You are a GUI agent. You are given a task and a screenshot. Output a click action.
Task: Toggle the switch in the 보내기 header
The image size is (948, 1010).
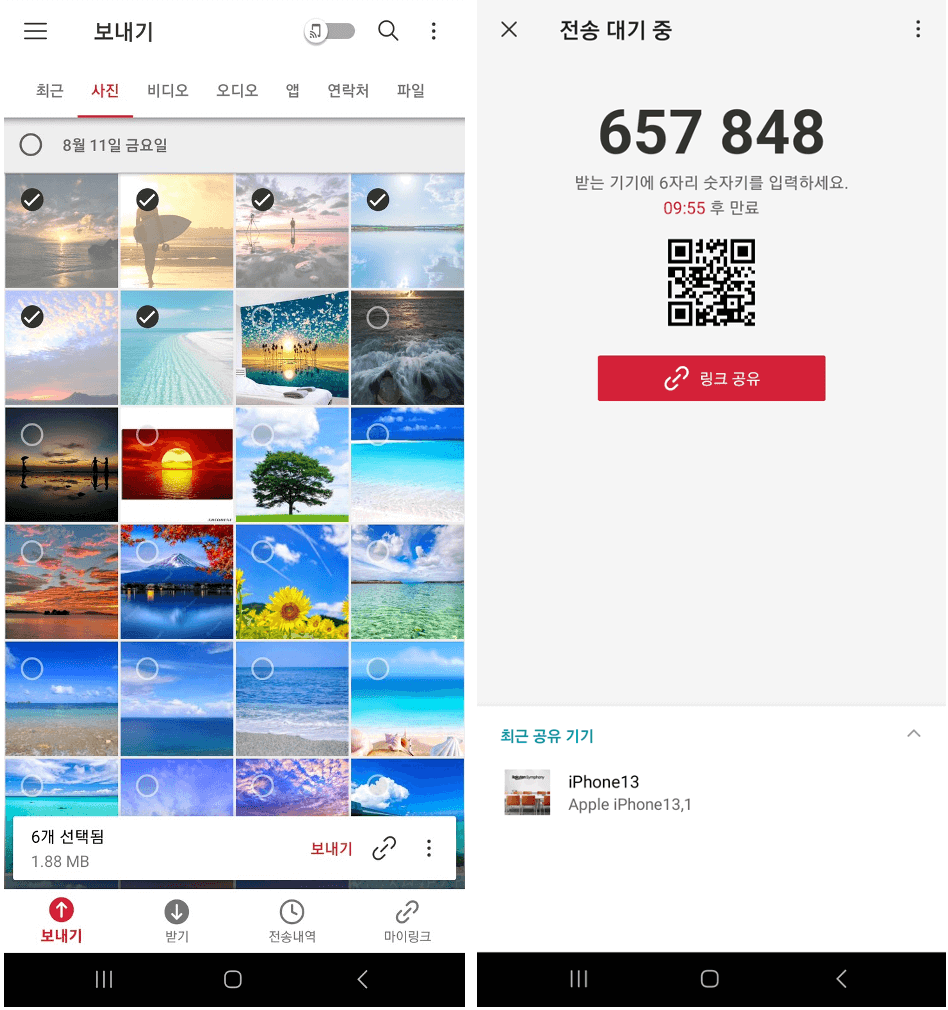pos(331,32)
